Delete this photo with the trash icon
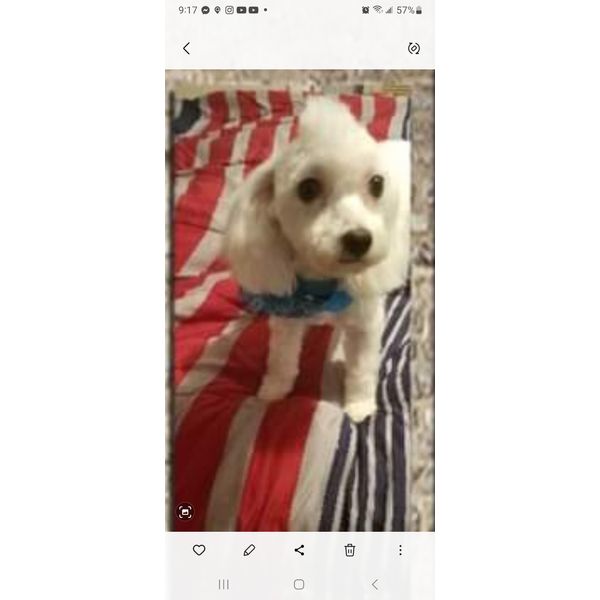Image resolution: width=600 pixels, height=600 pixels. pyautogui.click(x=350, y=550)
